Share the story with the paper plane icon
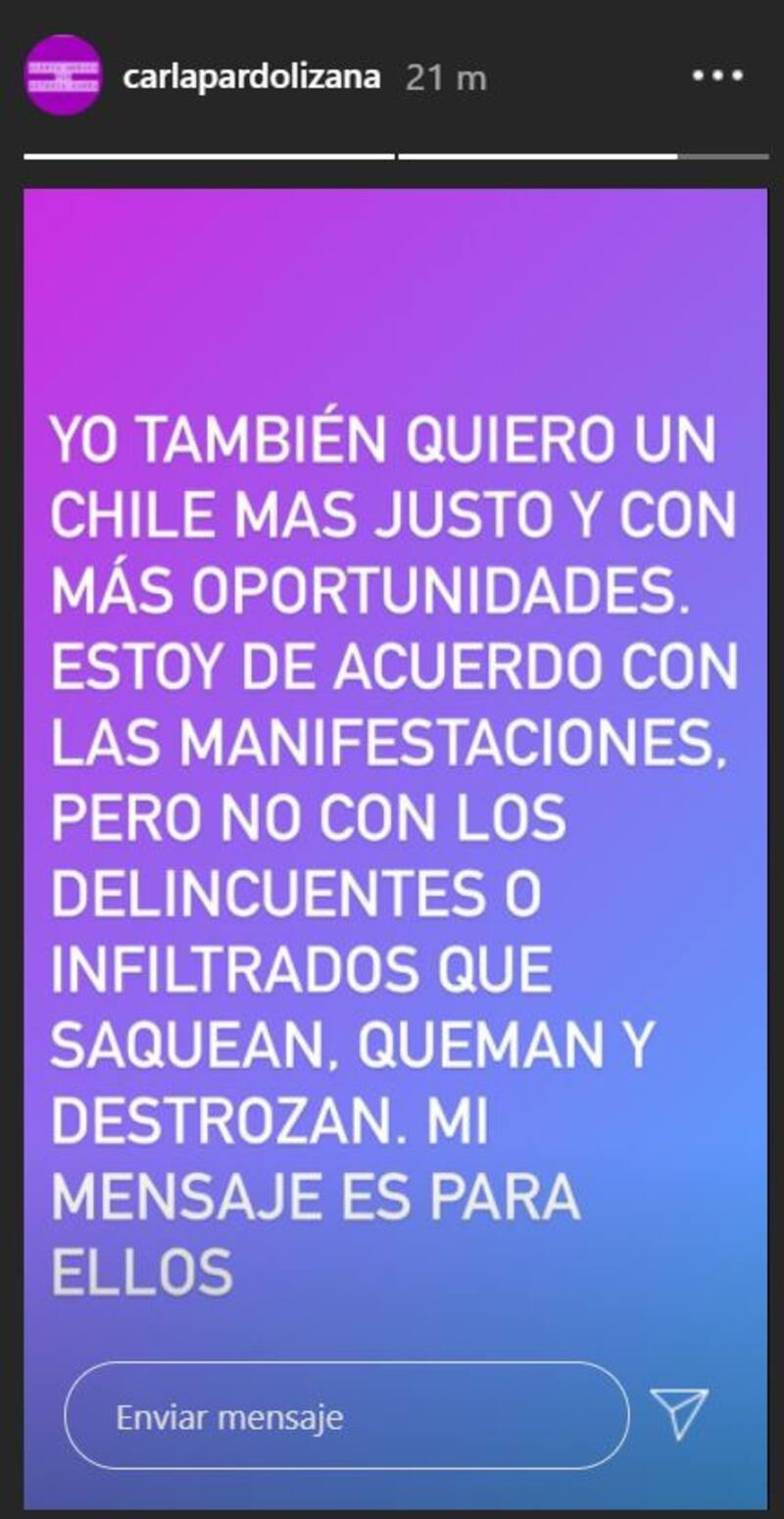This screenshot has height=1519, width=784. click(678, 1414)
